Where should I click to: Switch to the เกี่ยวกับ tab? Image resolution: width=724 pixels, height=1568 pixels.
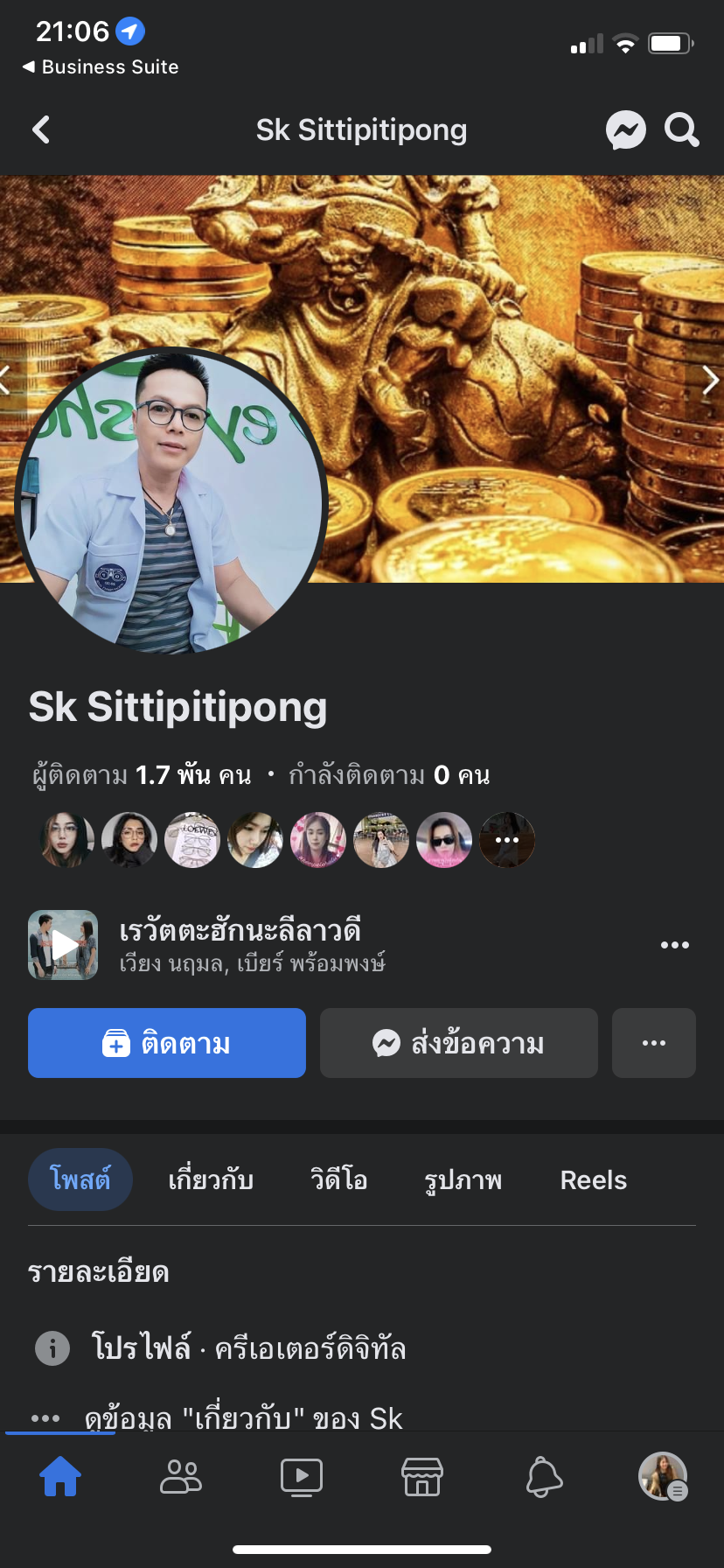(211, 1179)
